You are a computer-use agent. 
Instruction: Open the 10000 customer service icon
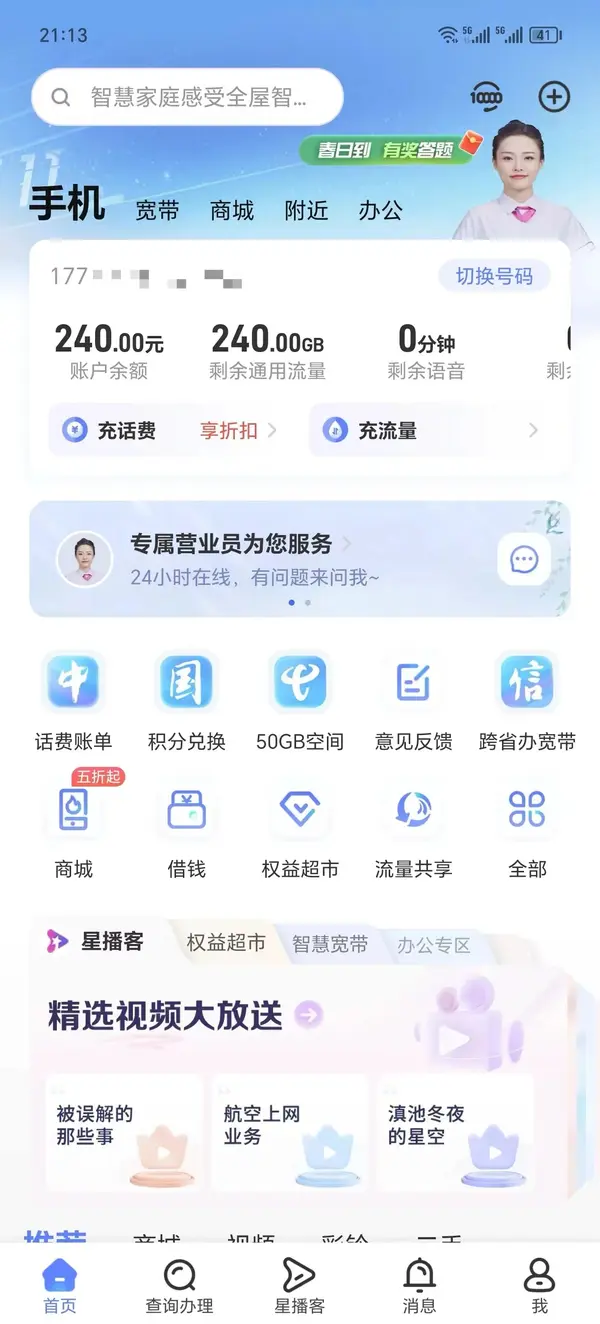tap(486, 97)
